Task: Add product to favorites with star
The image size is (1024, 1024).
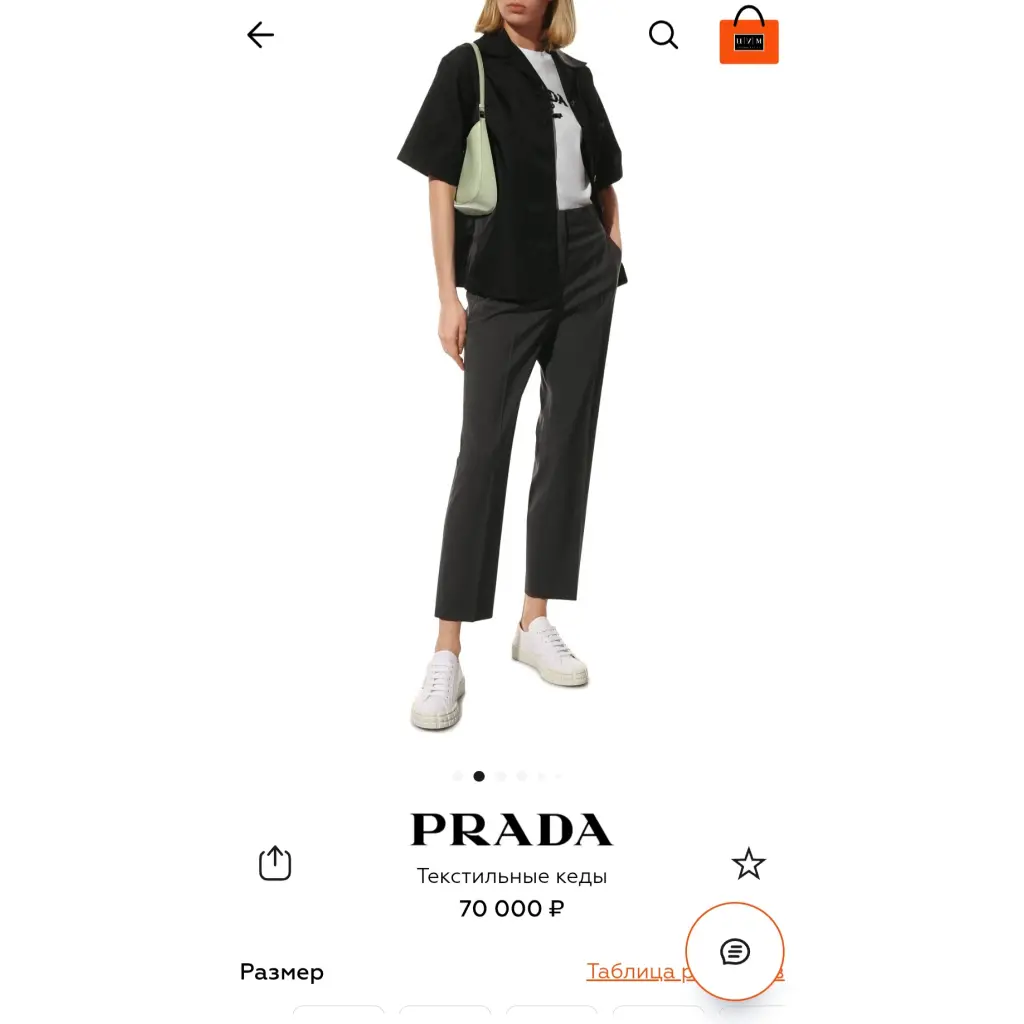Action: (748, 864)
